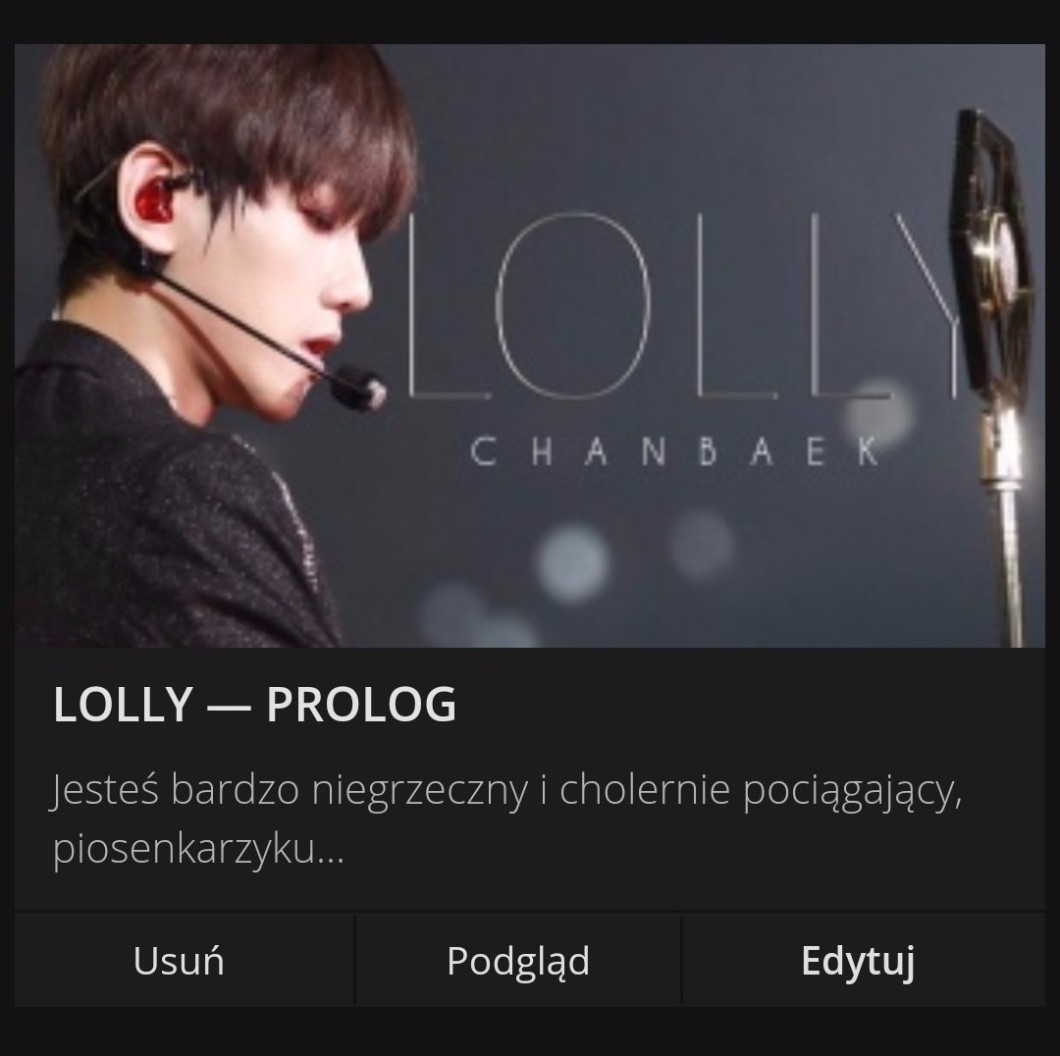Delete the post with Usuń
Screen dimensions: 1060x1056
click(x=178, y=961)
